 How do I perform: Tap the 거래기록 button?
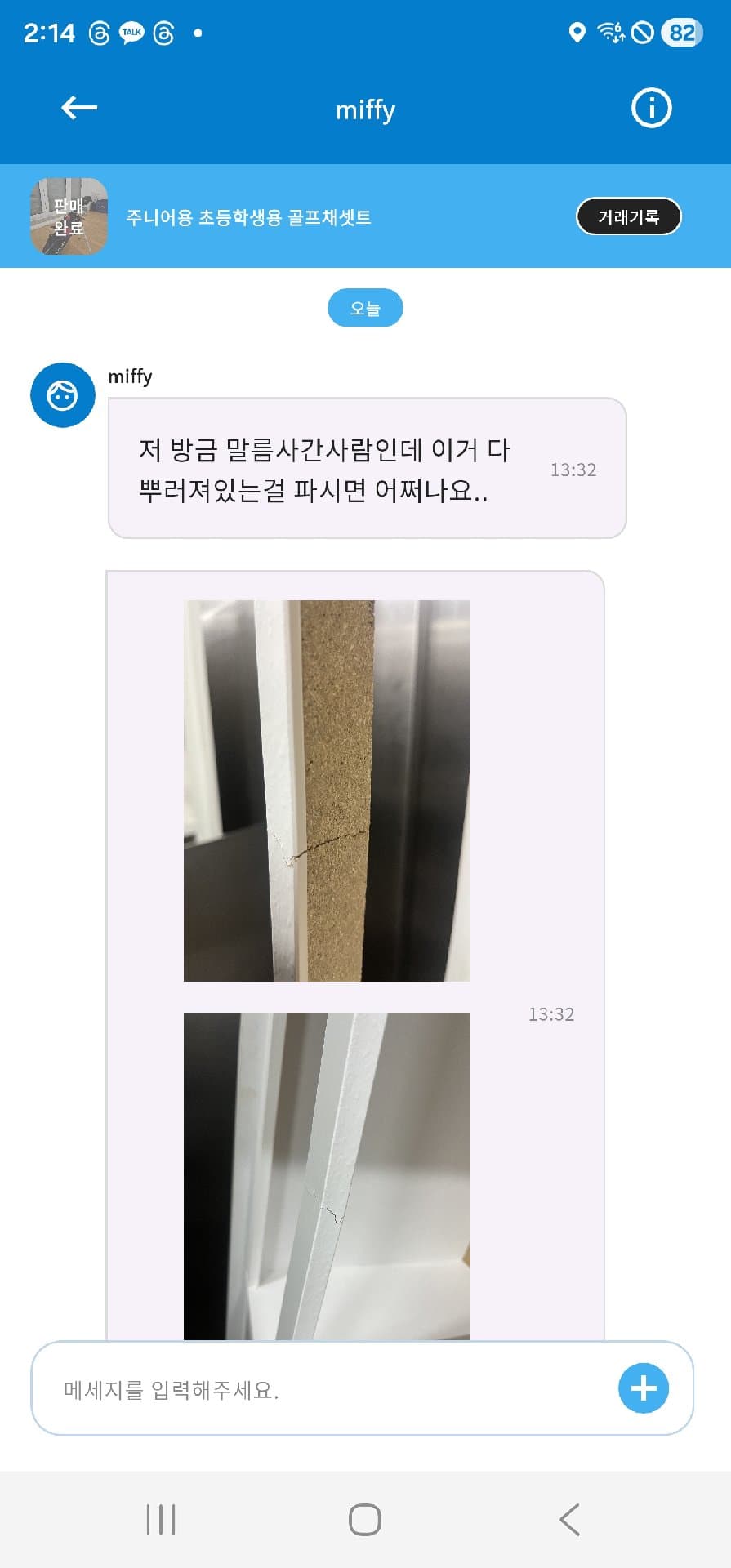point(628,216)
